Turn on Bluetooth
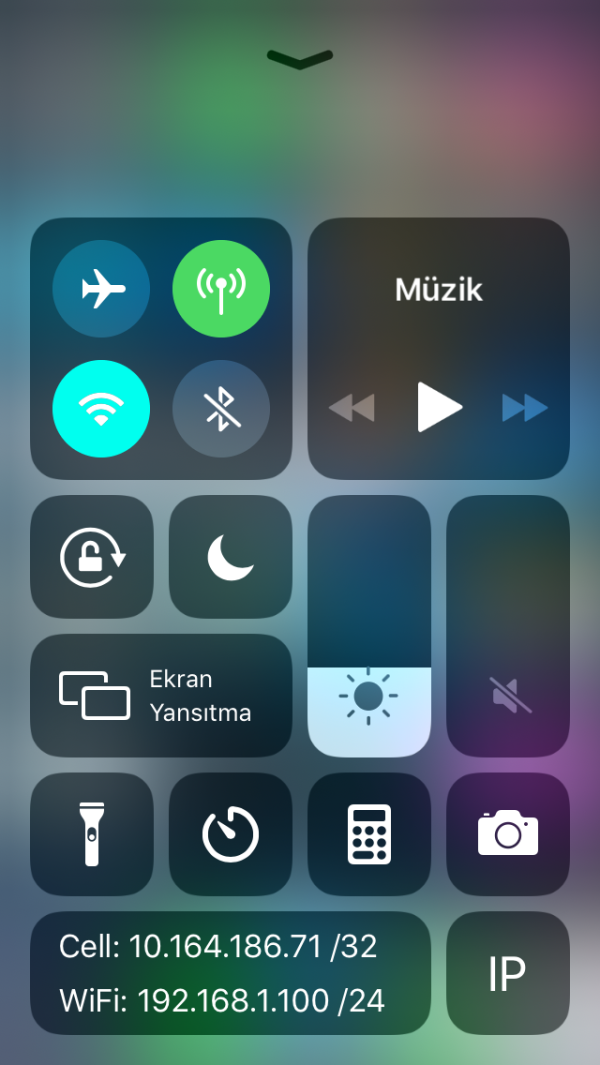Image resolution: width=600 pixels, height=1065 pixels. click(x=221, y=409)
